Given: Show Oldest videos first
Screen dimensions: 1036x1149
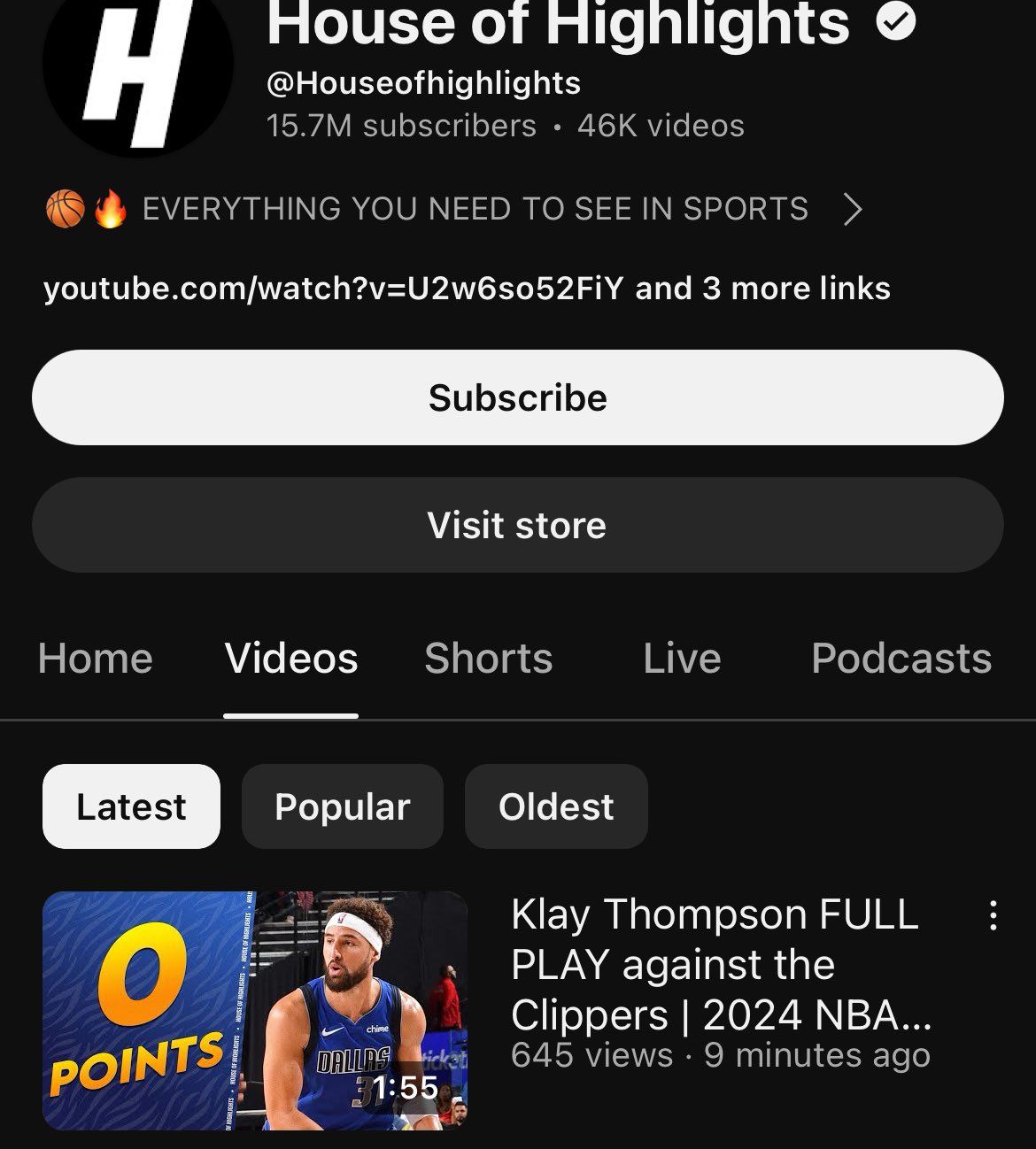Looking at the screenshot, I should pyautogui.click(x=556, y=806).
